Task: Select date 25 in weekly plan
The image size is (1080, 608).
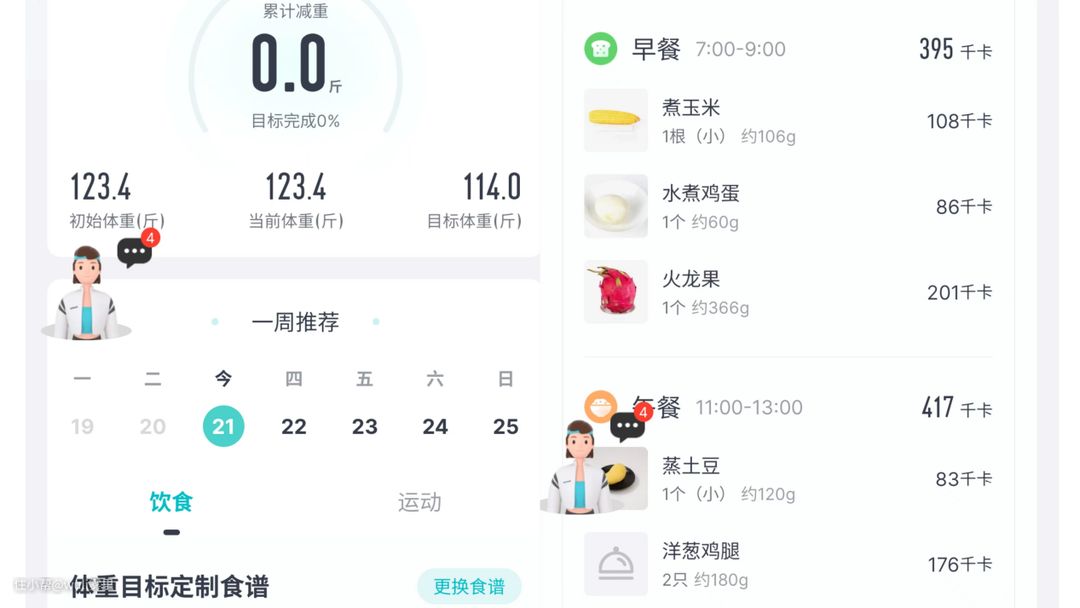Action: tap(506, 427)
